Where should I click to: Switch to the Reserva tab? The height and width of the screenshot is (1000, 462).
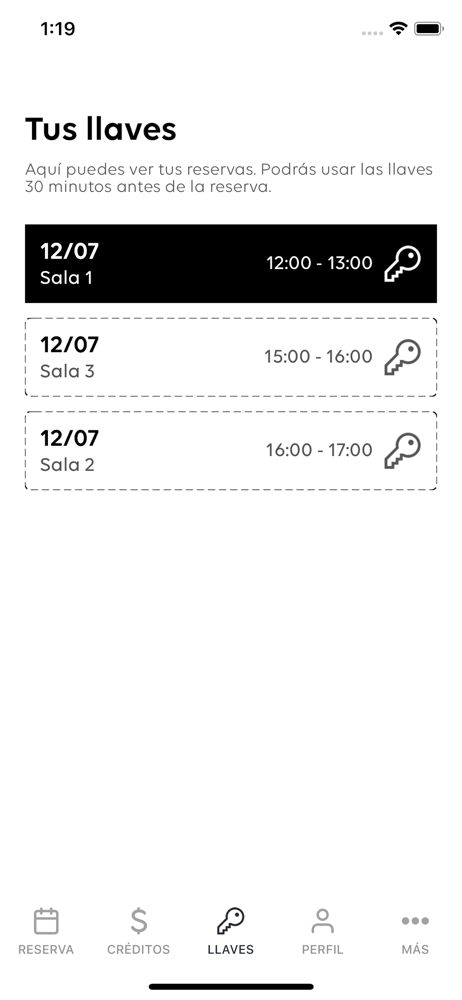(46, 931)
